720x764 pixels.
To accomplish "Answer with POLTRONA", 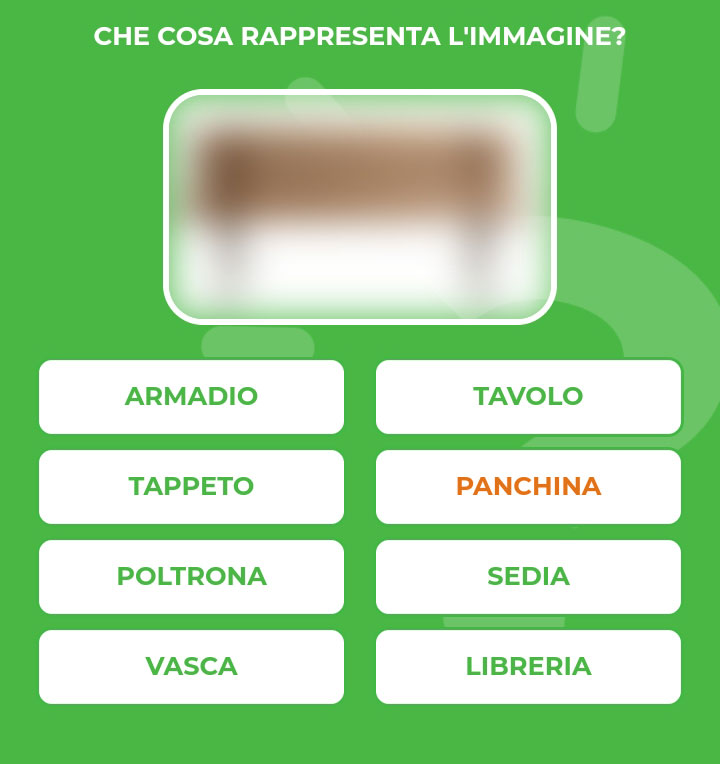I will pyautogui.click(x=191, y=577).
